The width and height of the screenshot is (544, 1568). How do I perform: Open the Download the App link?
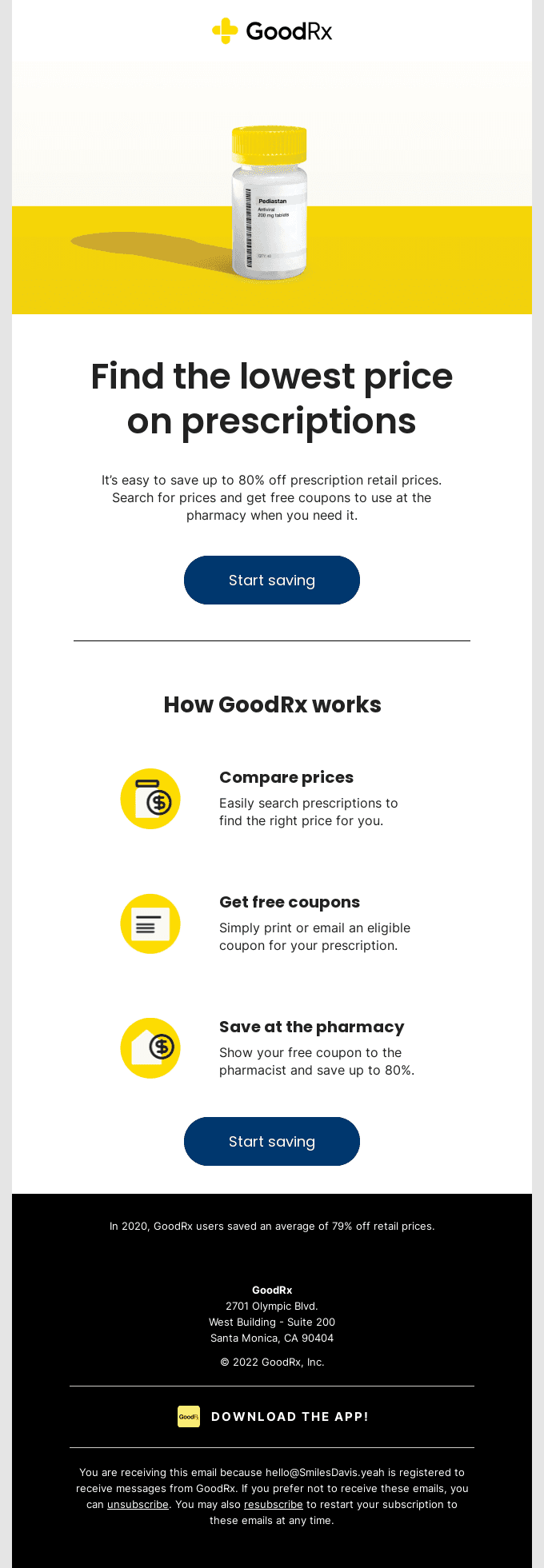289,1417
